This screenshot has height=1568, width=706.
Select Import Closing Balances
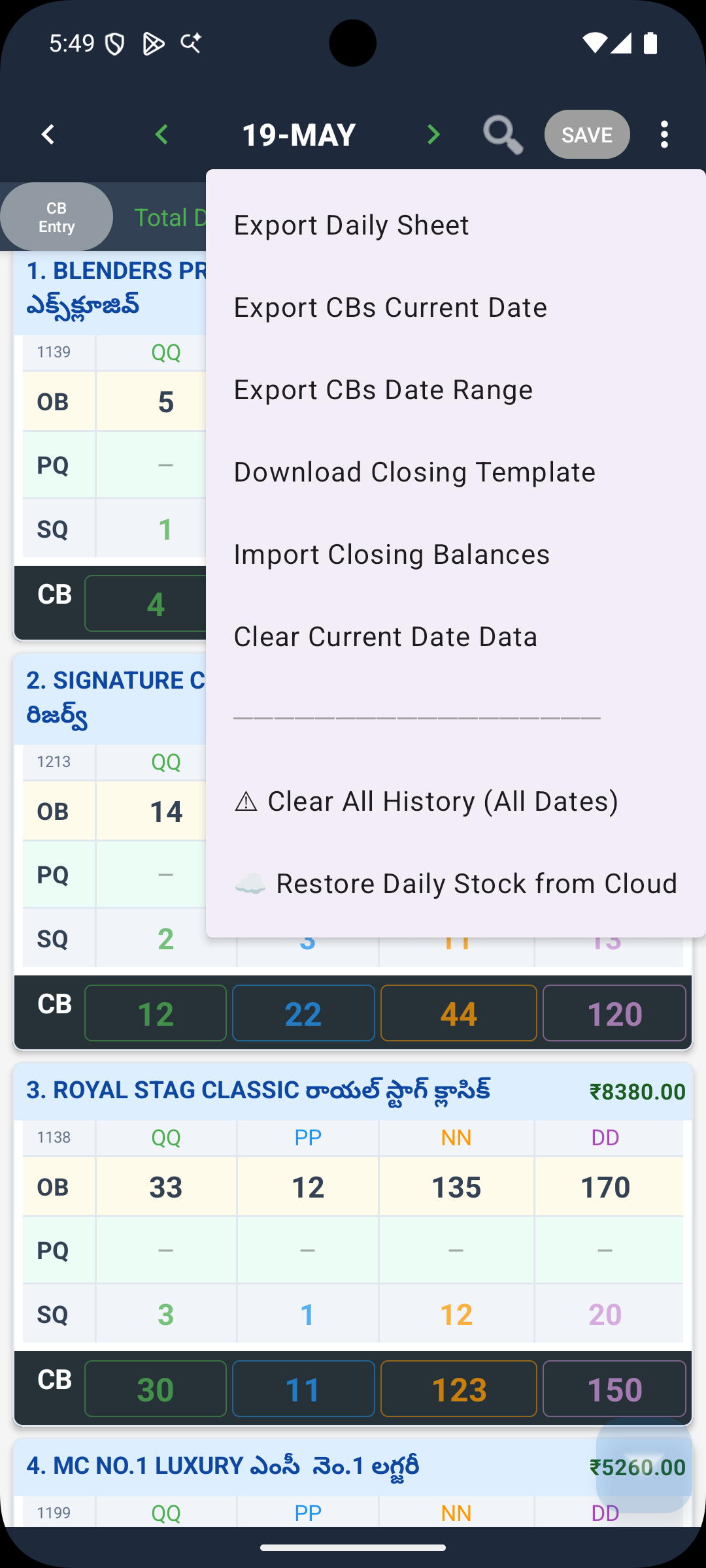click(456, 555)
